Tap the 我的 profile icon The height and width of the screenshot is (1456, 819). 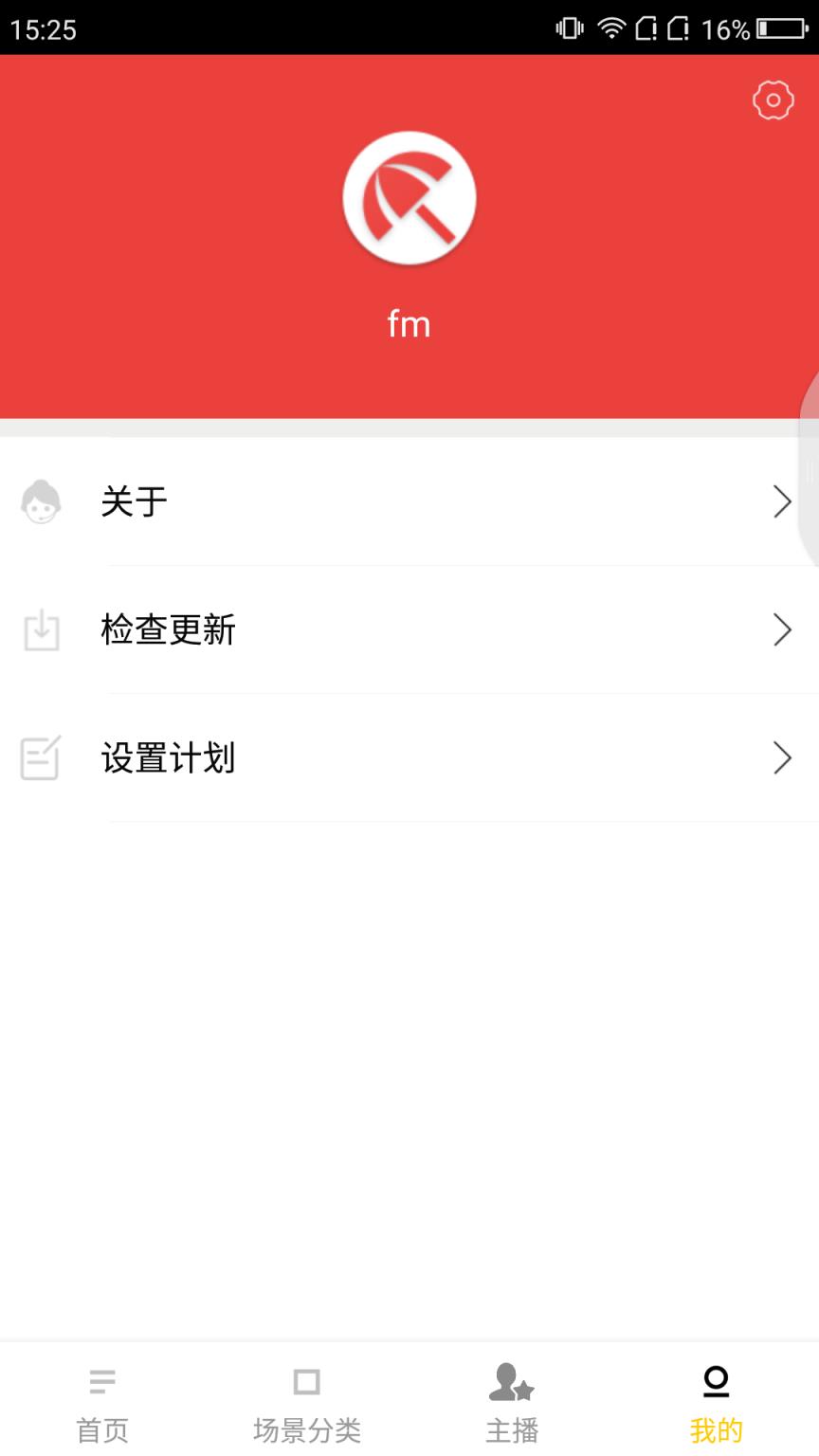[x=716, y=1382]
